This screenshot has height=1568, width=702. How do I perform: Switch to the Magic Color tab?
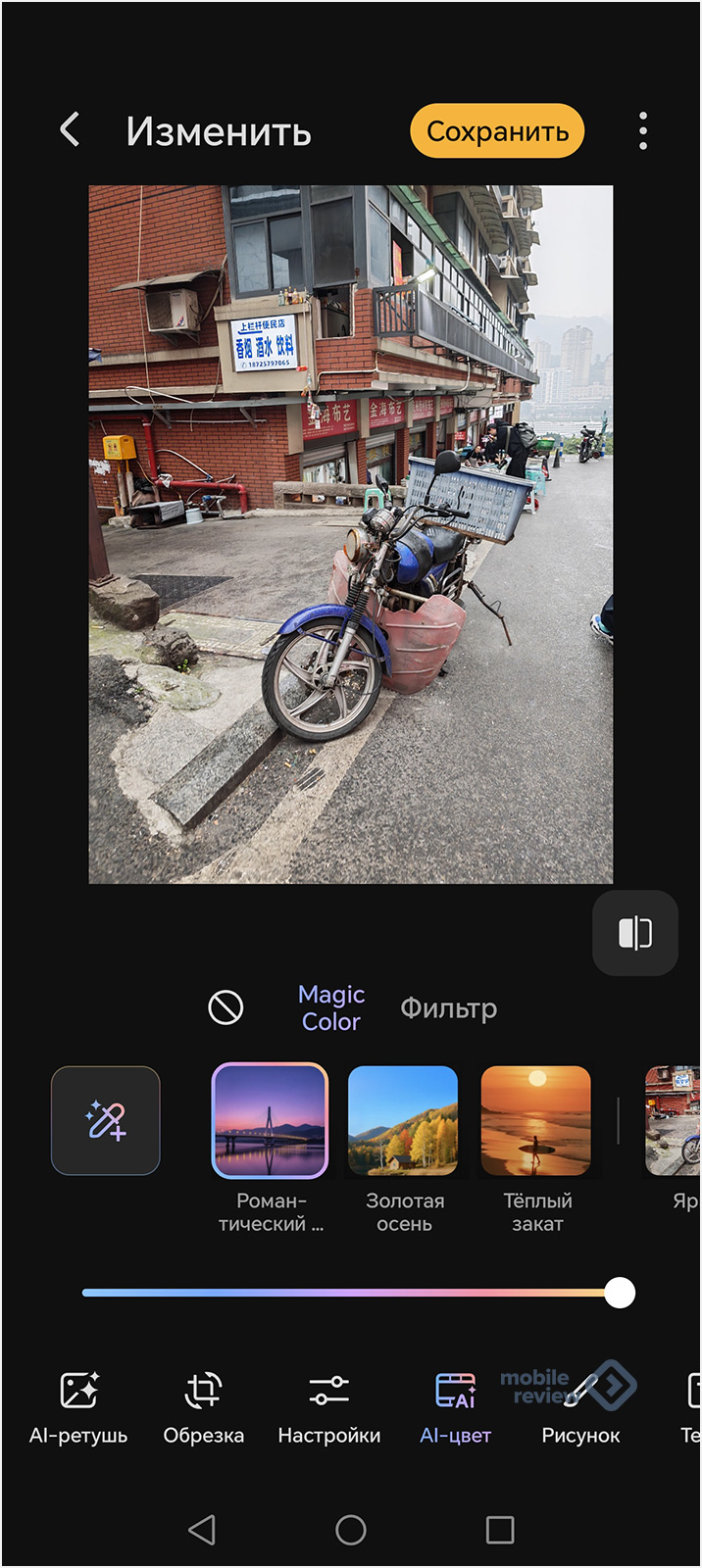point(331,1007)
